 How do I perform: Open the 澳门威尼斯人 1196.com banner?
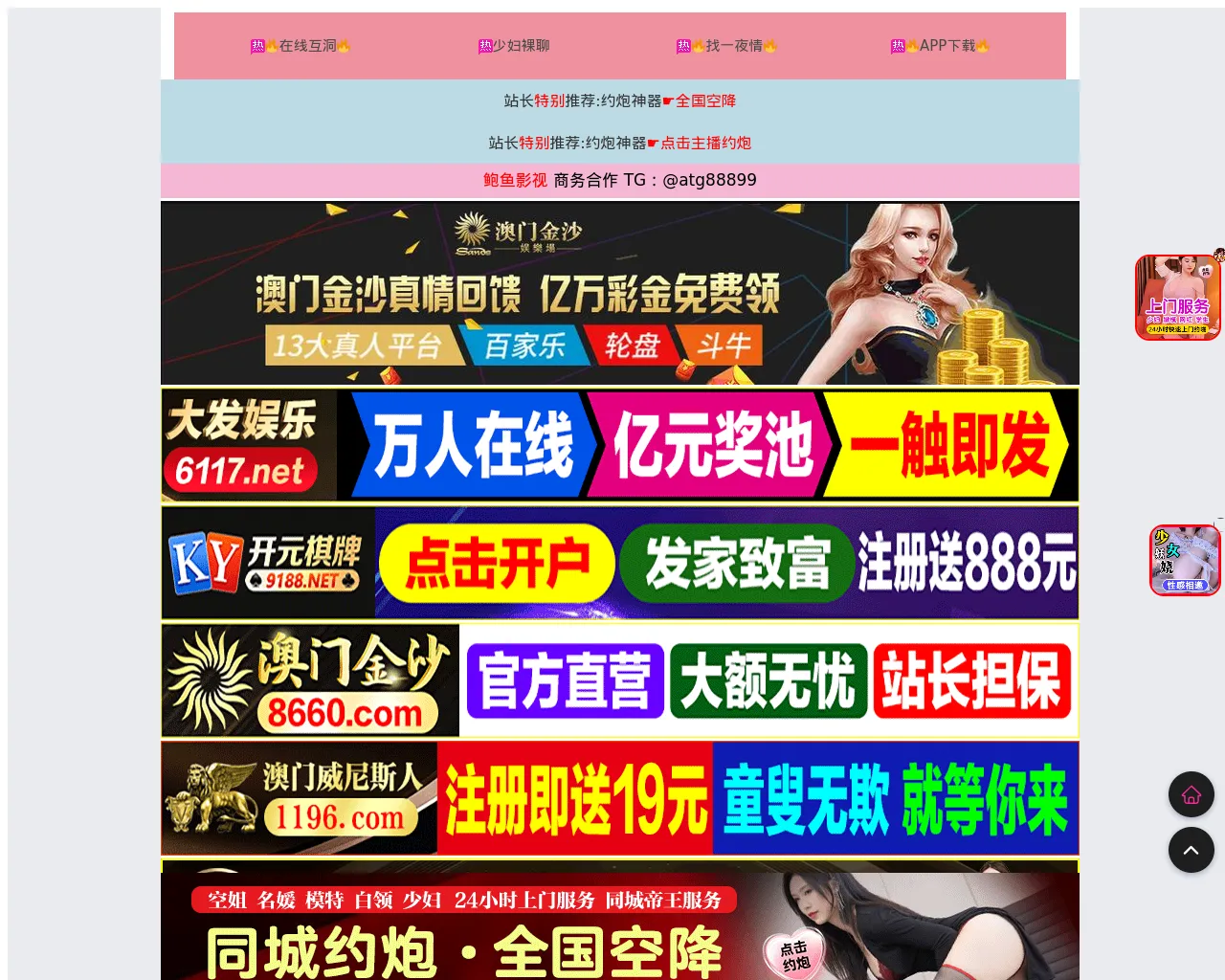pos(619,798)
